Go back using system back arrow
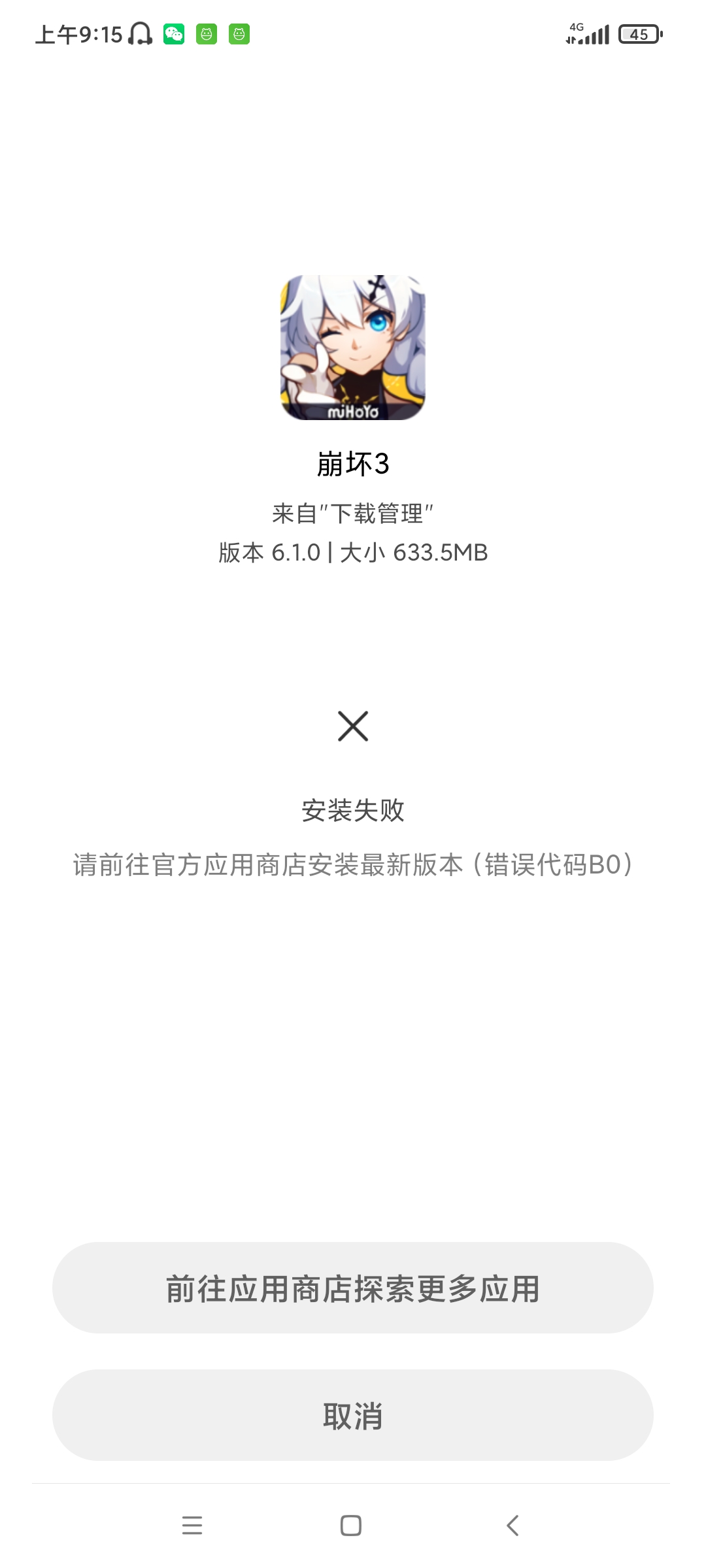706x1568 pixels. [513, 1526]
